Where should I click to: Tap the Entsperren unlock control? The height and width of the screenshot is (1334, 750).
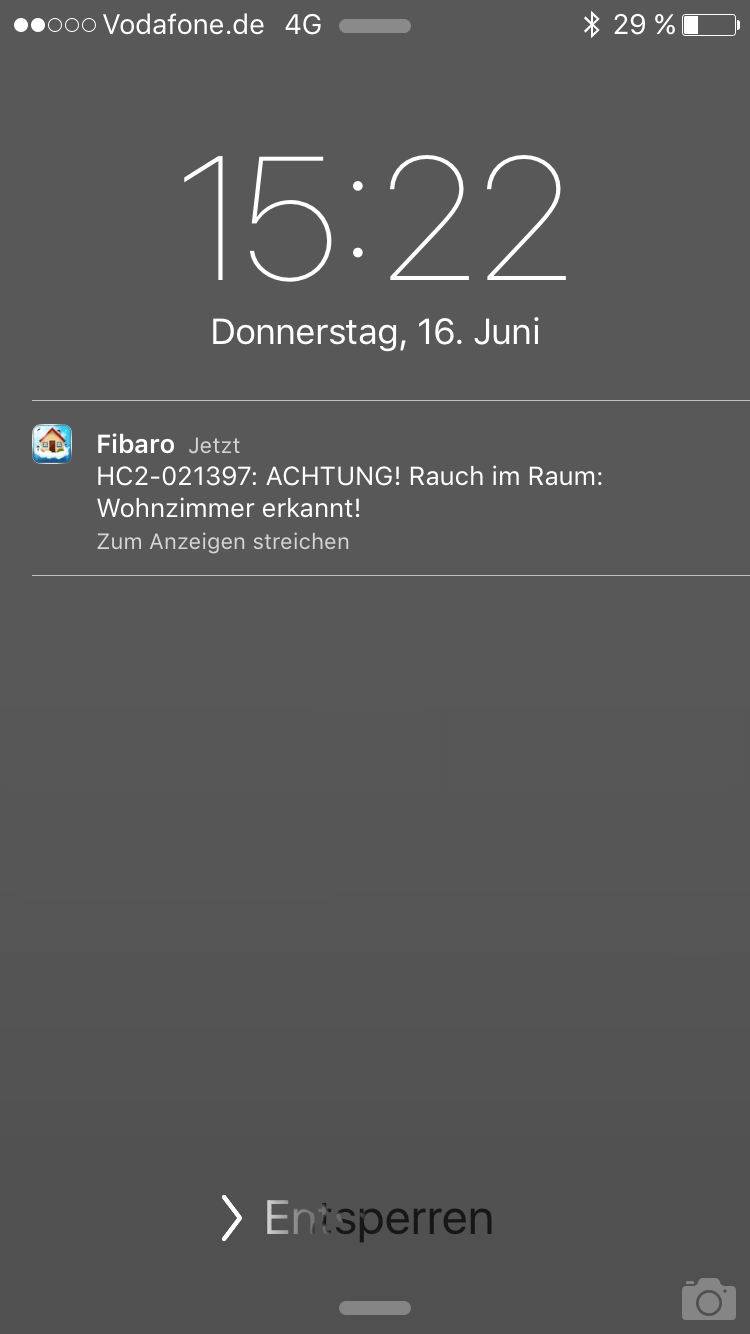click(357, 1218)
